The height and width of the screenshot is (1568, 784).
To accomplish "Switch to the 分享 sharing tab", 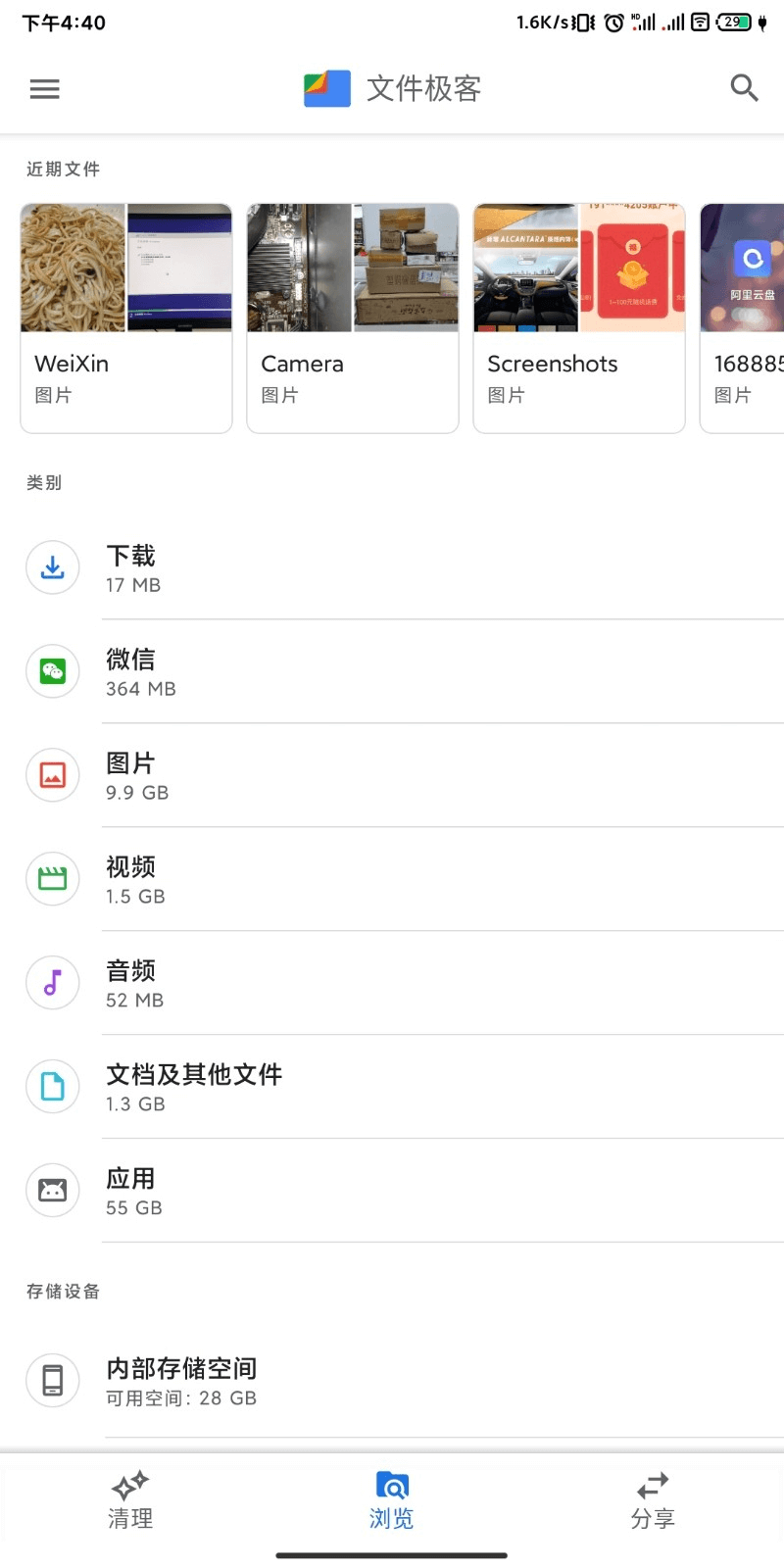I will click(653, 1499).
